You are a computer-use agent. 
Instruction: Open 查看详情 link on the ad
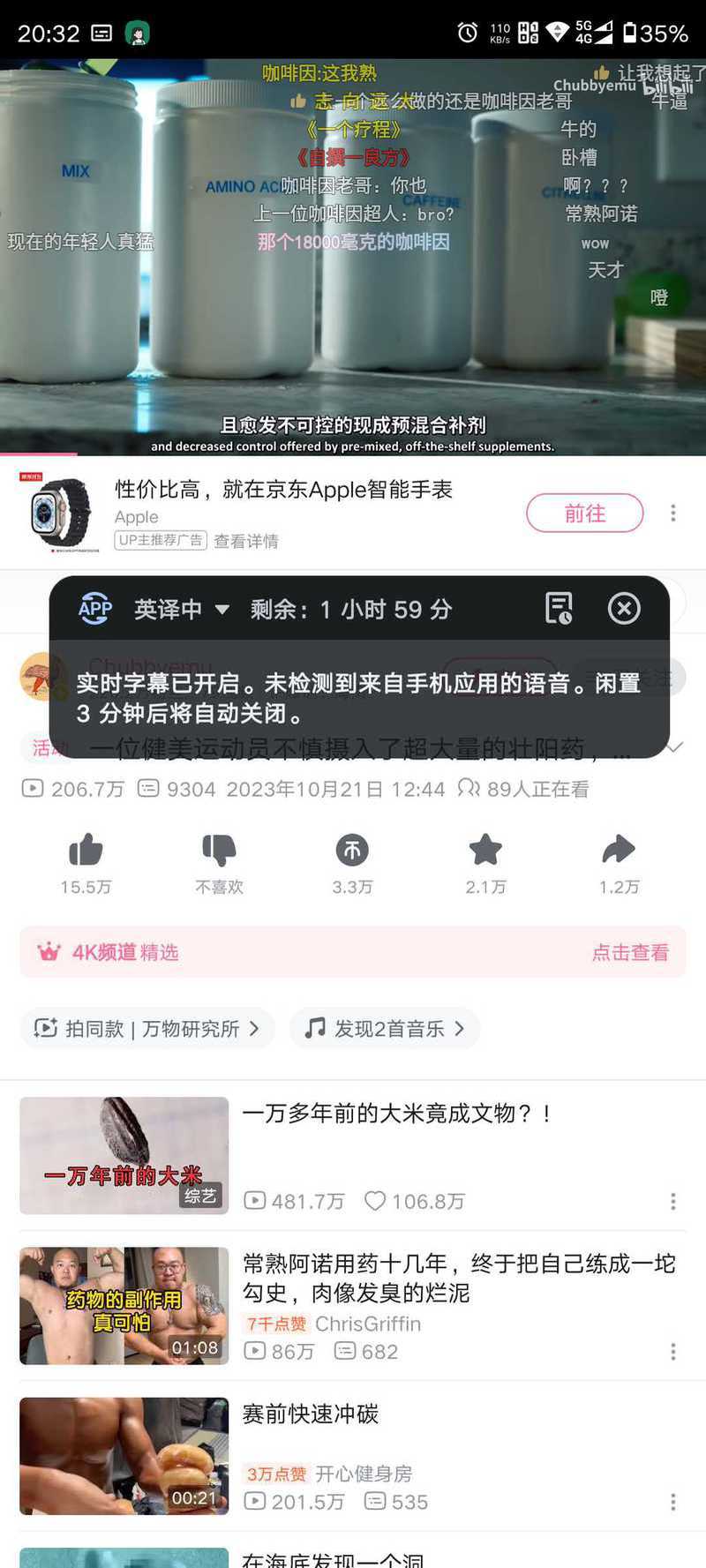(246, 541)
